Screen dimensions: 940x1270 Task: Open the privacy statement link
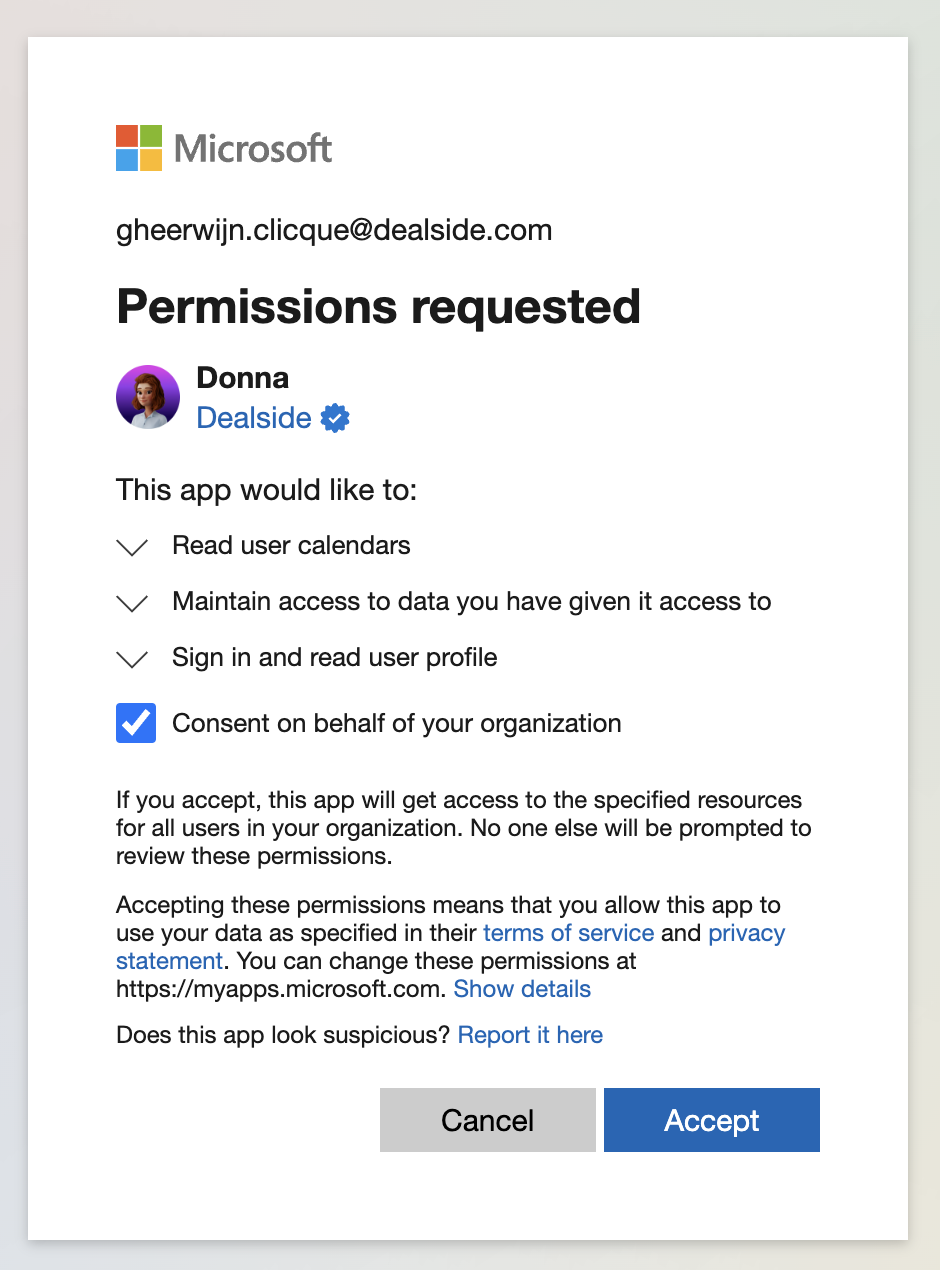point(746,933)
